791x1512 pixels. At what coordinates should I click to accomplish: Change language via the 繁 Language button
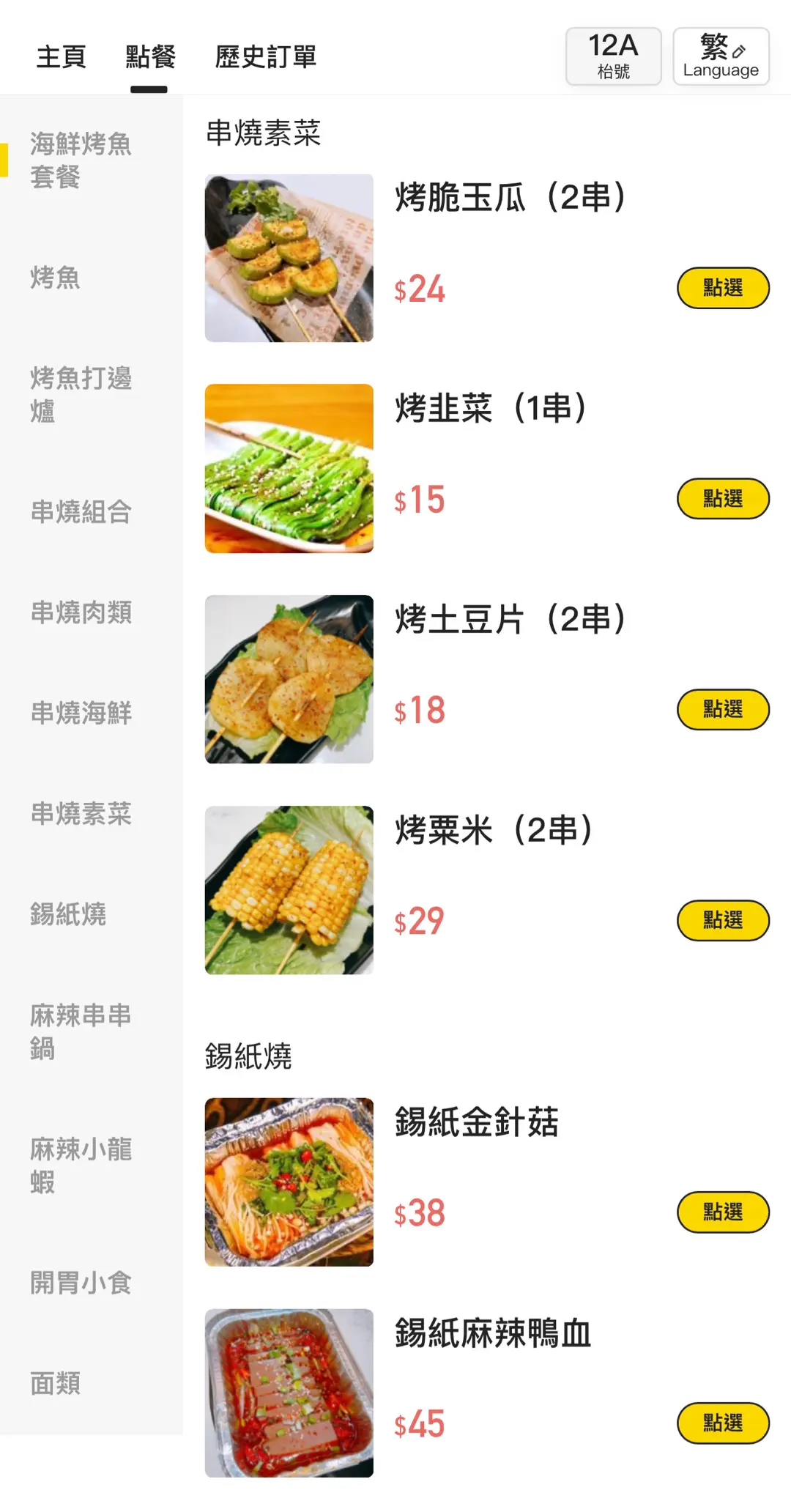[x=721, y=56]
